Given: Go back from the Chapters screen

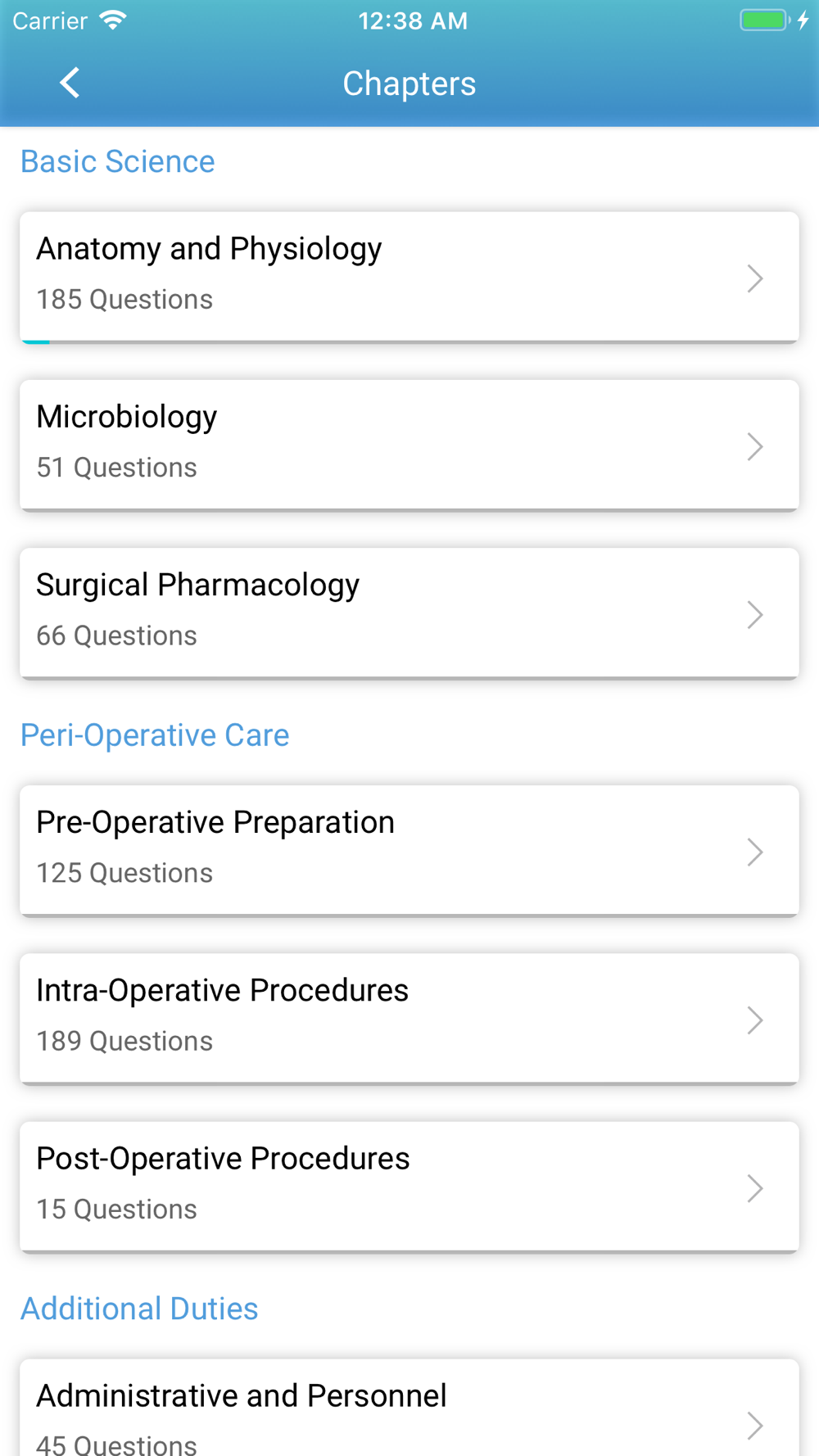Looking at the screenshot, I should [x=70, y=83].
